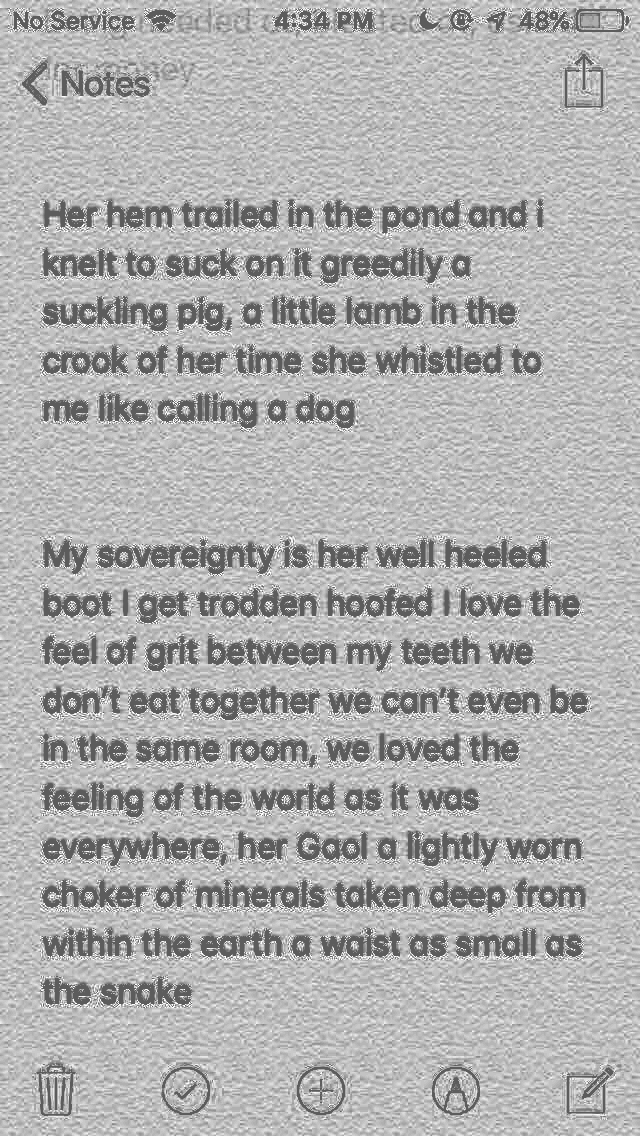Viewport: 640px width, 1136px height.
Task: Delete this note with the trash icon
Action: pyautogui.click(x=54, y=1090)
